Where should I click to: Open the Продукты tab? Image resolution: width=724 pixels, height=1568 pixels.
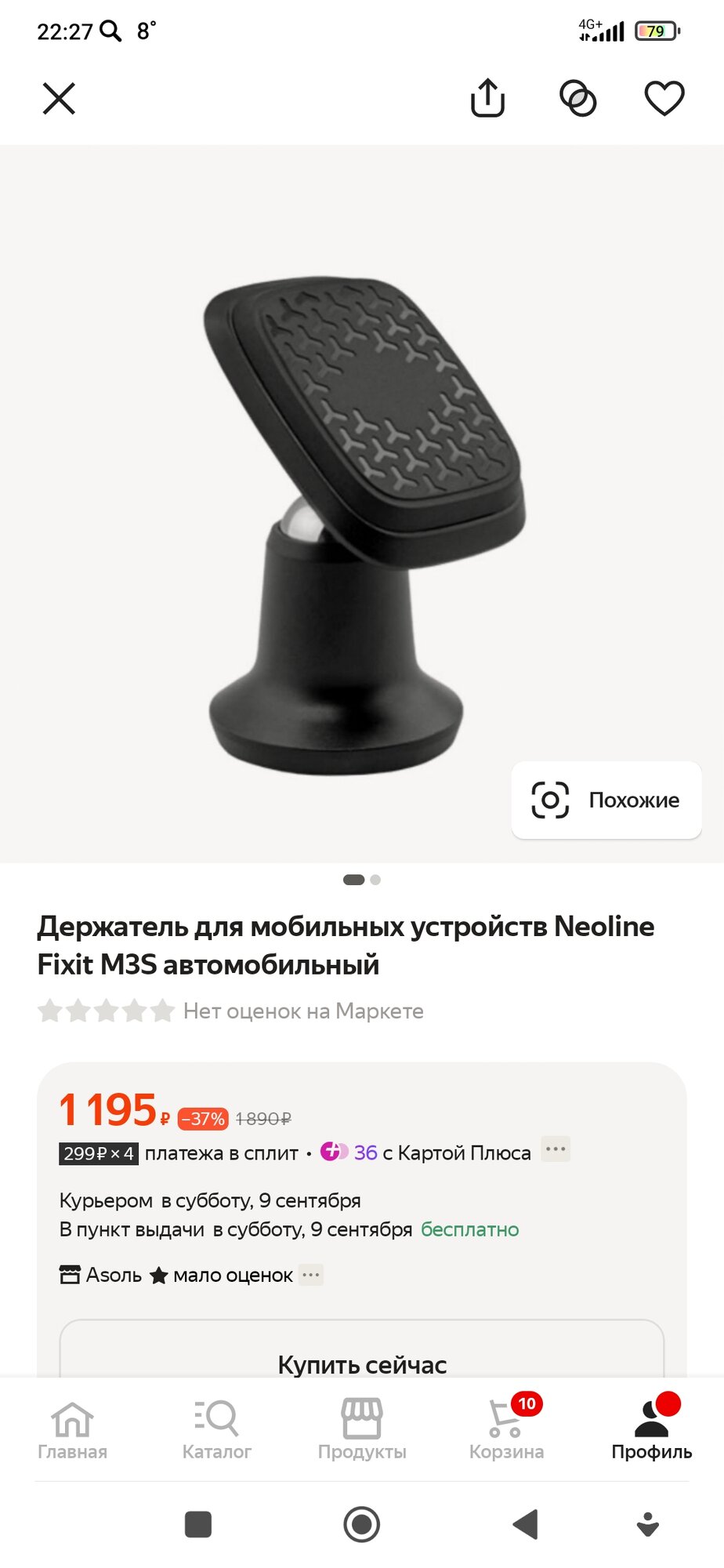[362, 1430]
